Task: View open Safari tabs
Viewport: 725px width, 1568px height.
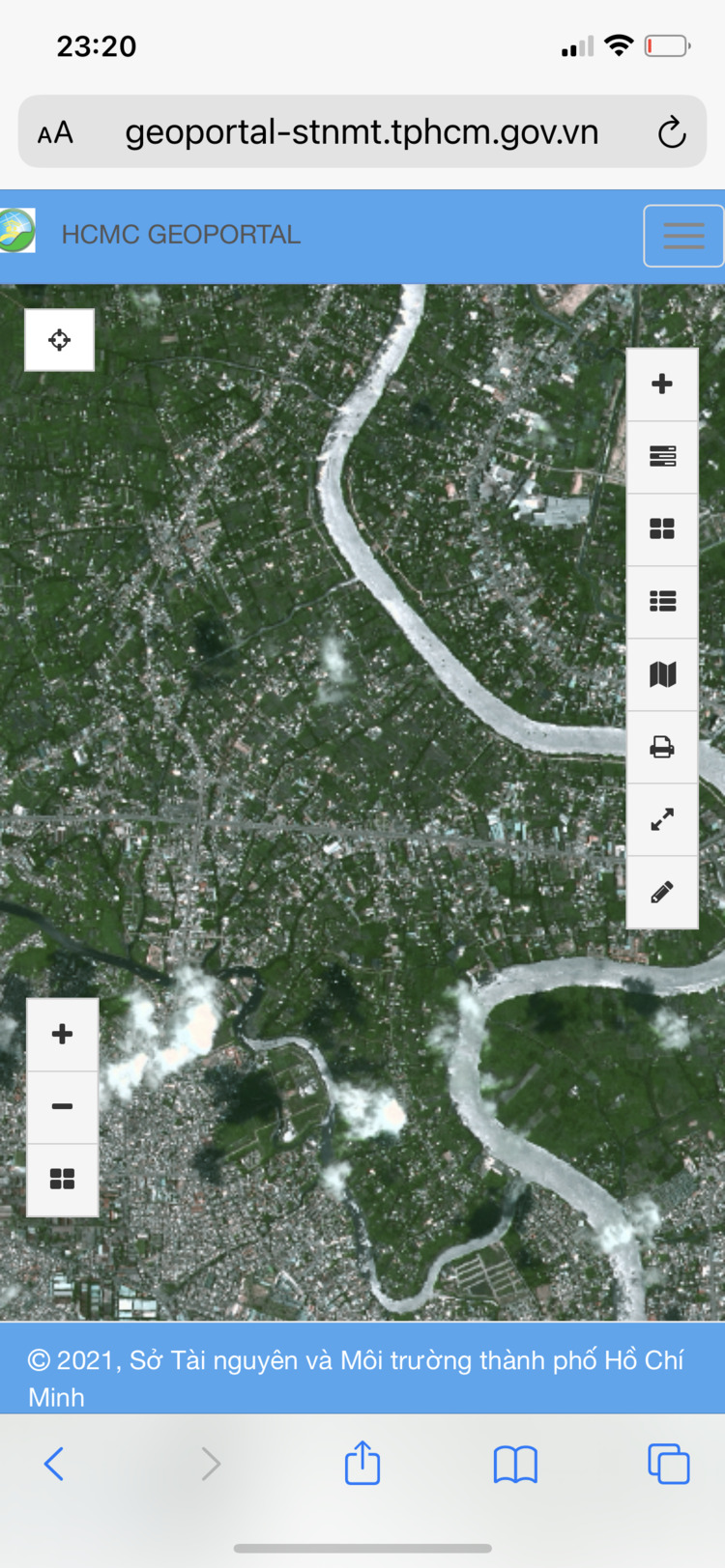Action: click(668, 1464)
